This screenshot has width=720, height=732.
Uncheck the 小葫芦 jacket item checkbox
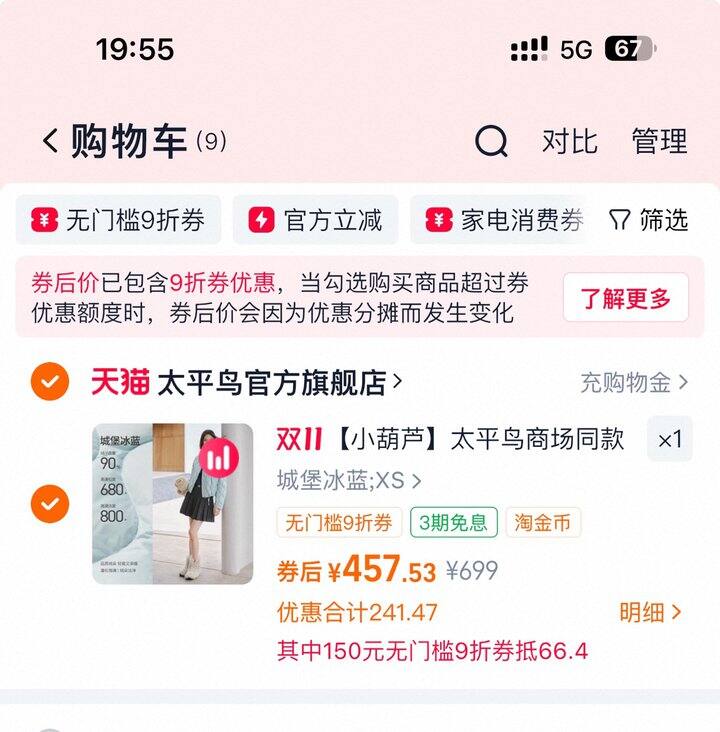(x=50, y=503)
